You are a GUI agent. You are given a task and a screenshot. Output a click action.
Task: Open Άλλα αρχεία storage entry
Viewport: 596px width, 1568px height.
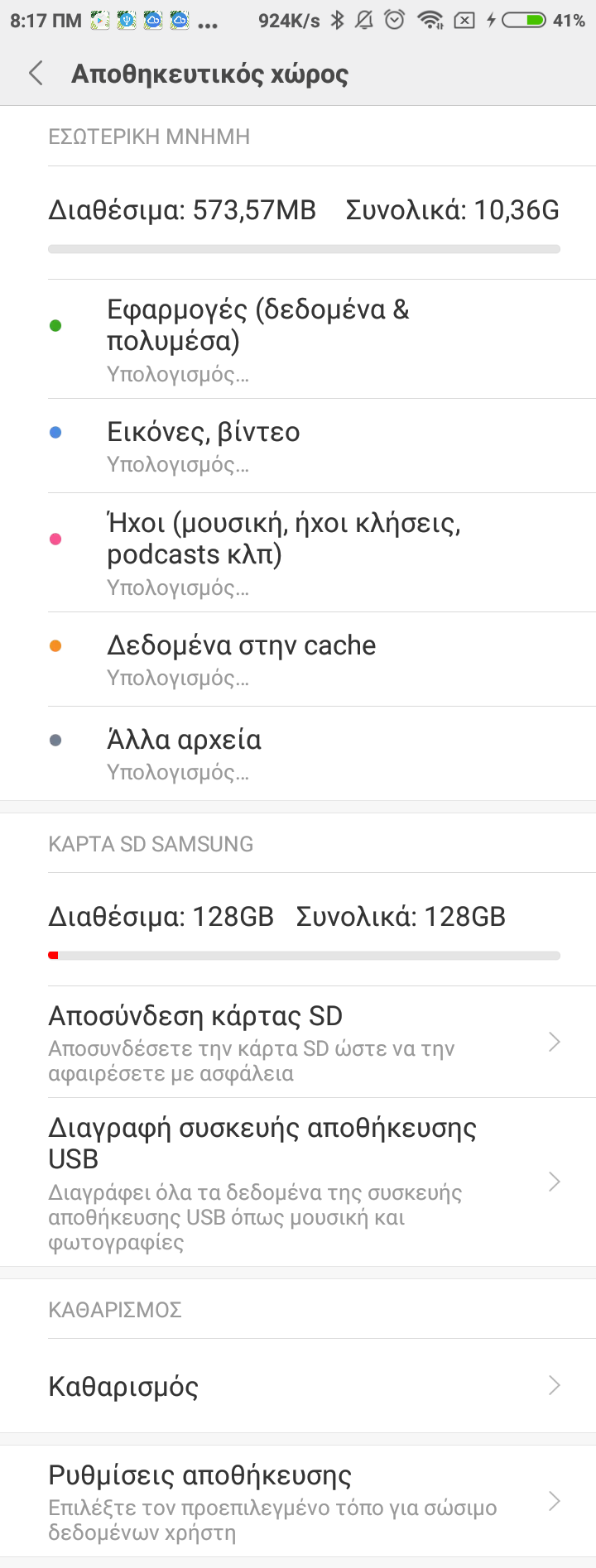tap(298, 754)
